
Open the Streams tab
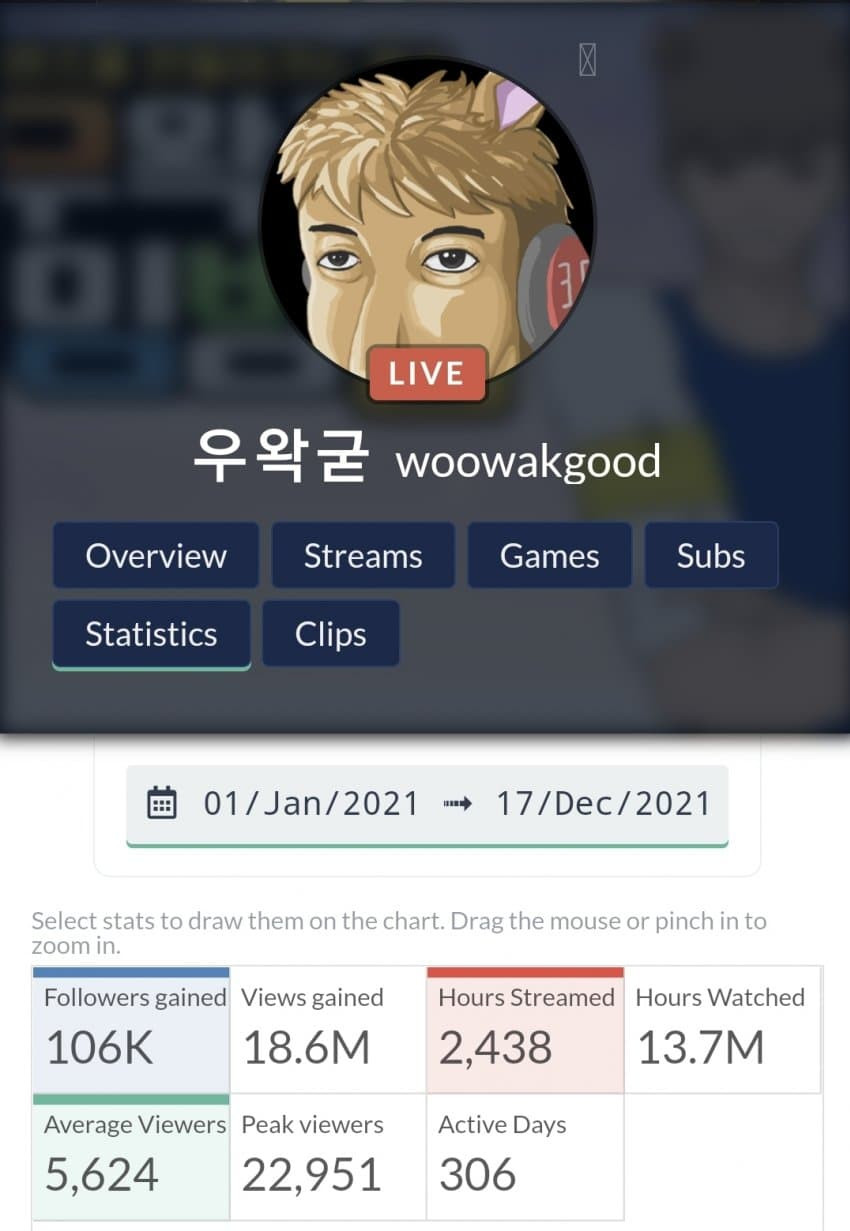pos(363,555)
